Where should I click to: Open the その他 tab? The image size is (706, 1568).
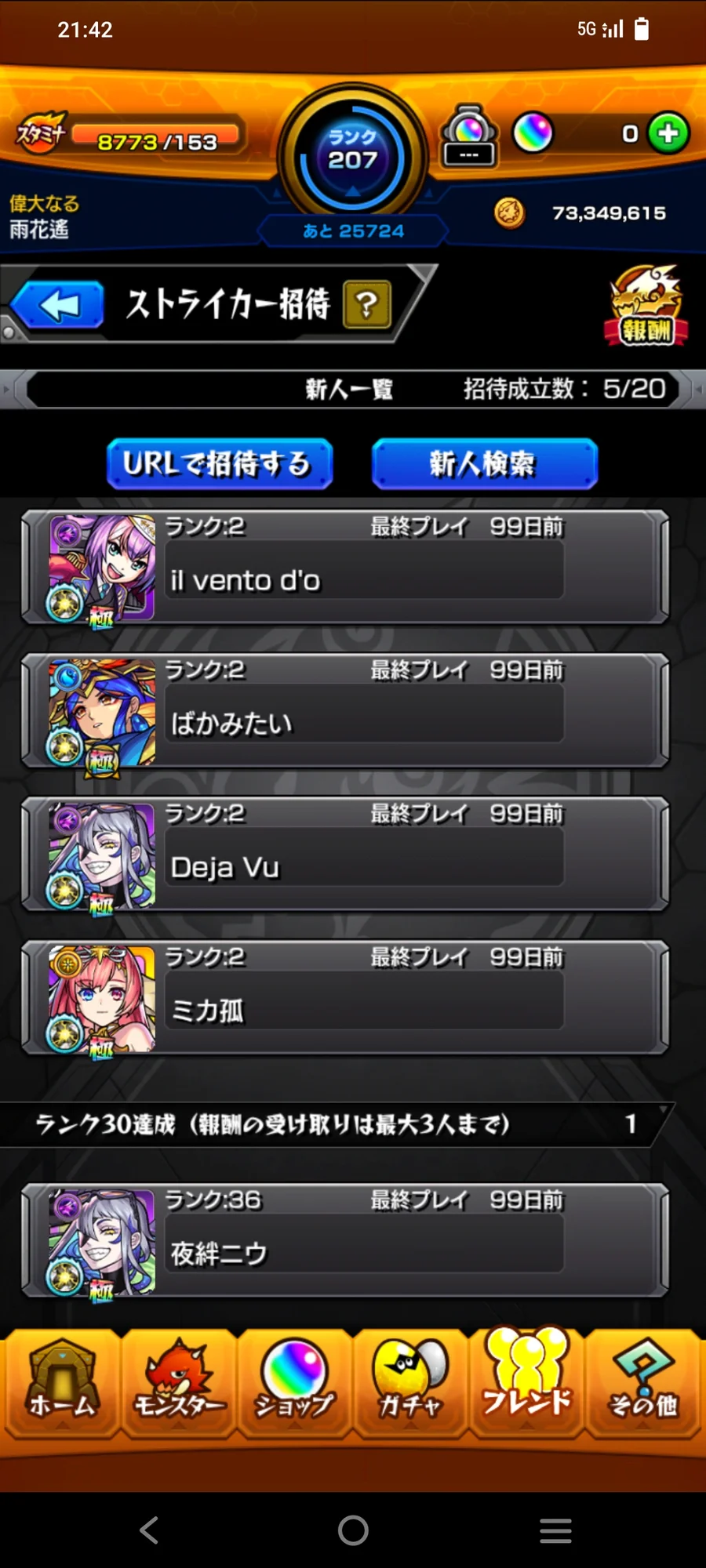pos(643,1385)
